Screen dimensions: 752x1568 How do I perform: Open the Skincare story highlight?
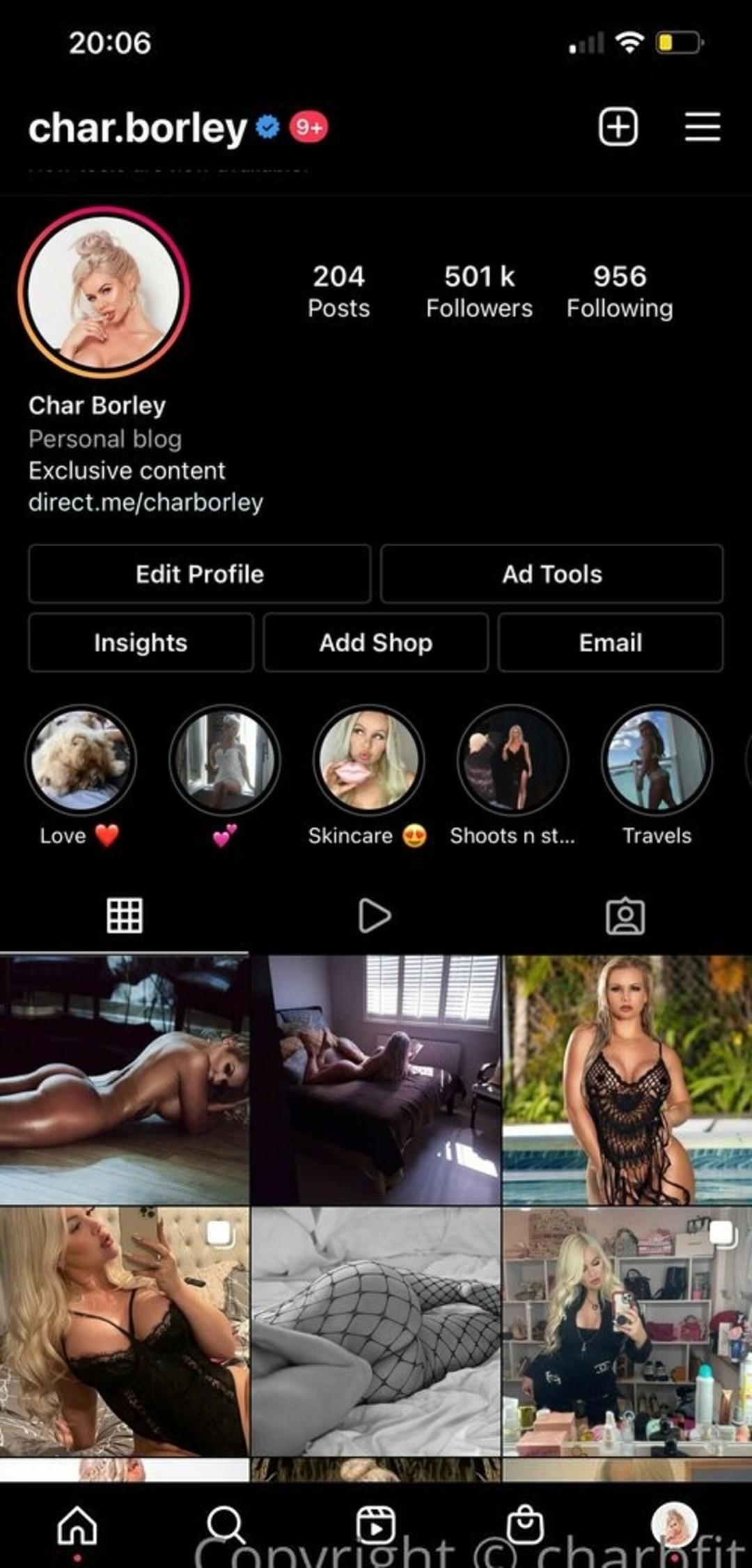368,760
